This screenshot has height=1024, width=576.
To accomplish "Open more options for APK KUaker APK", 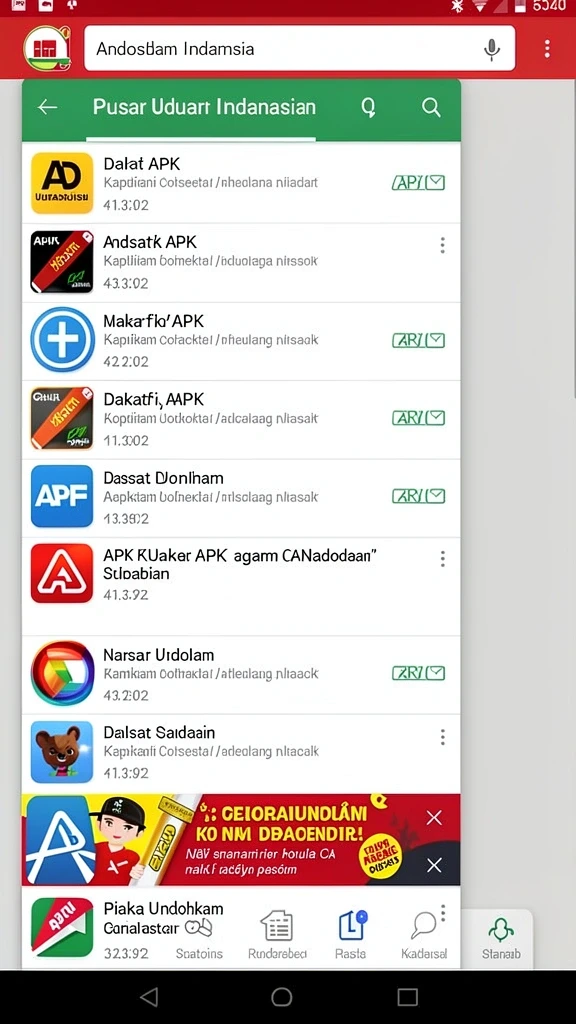I will tap(442, 558).
